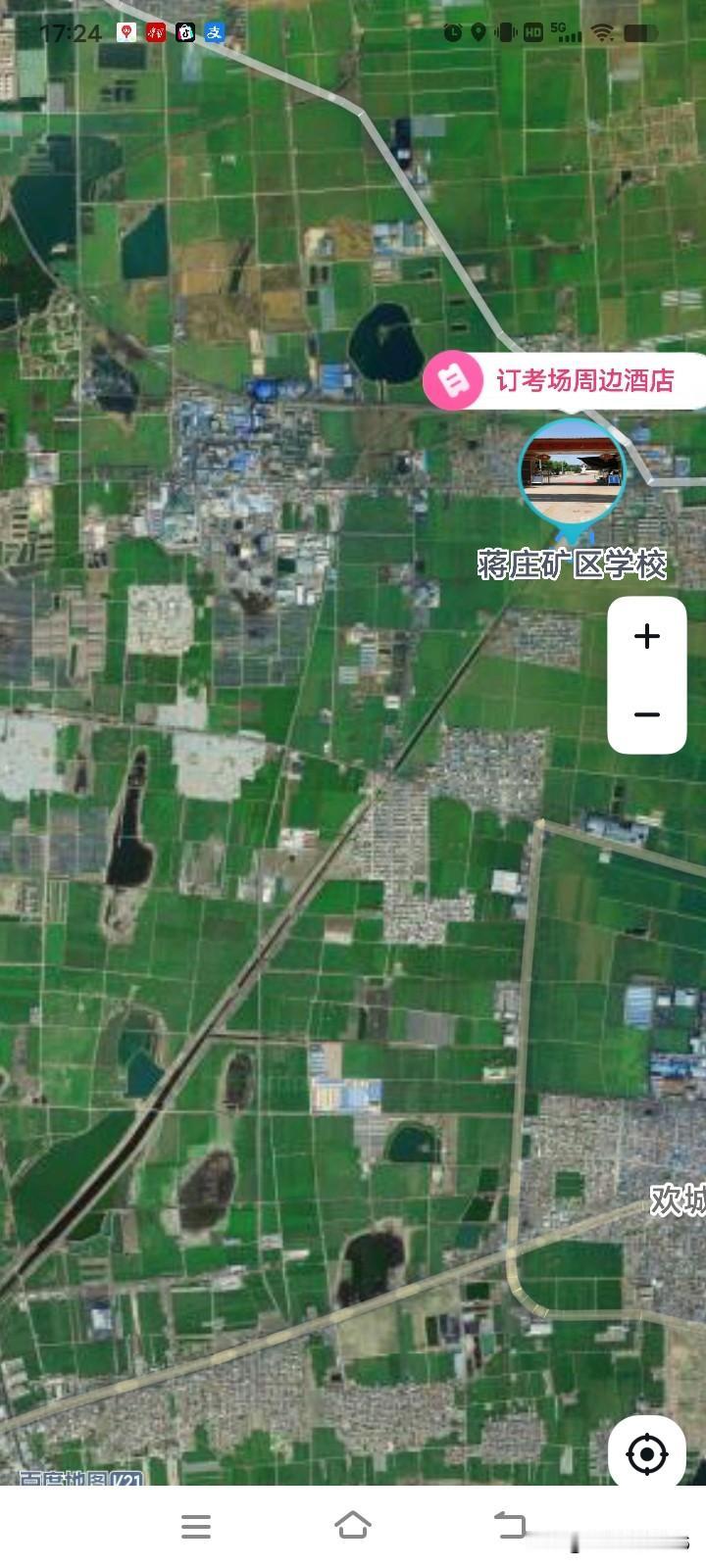
Task: Tap the Douyin notification icon
Action: point(183,31)
